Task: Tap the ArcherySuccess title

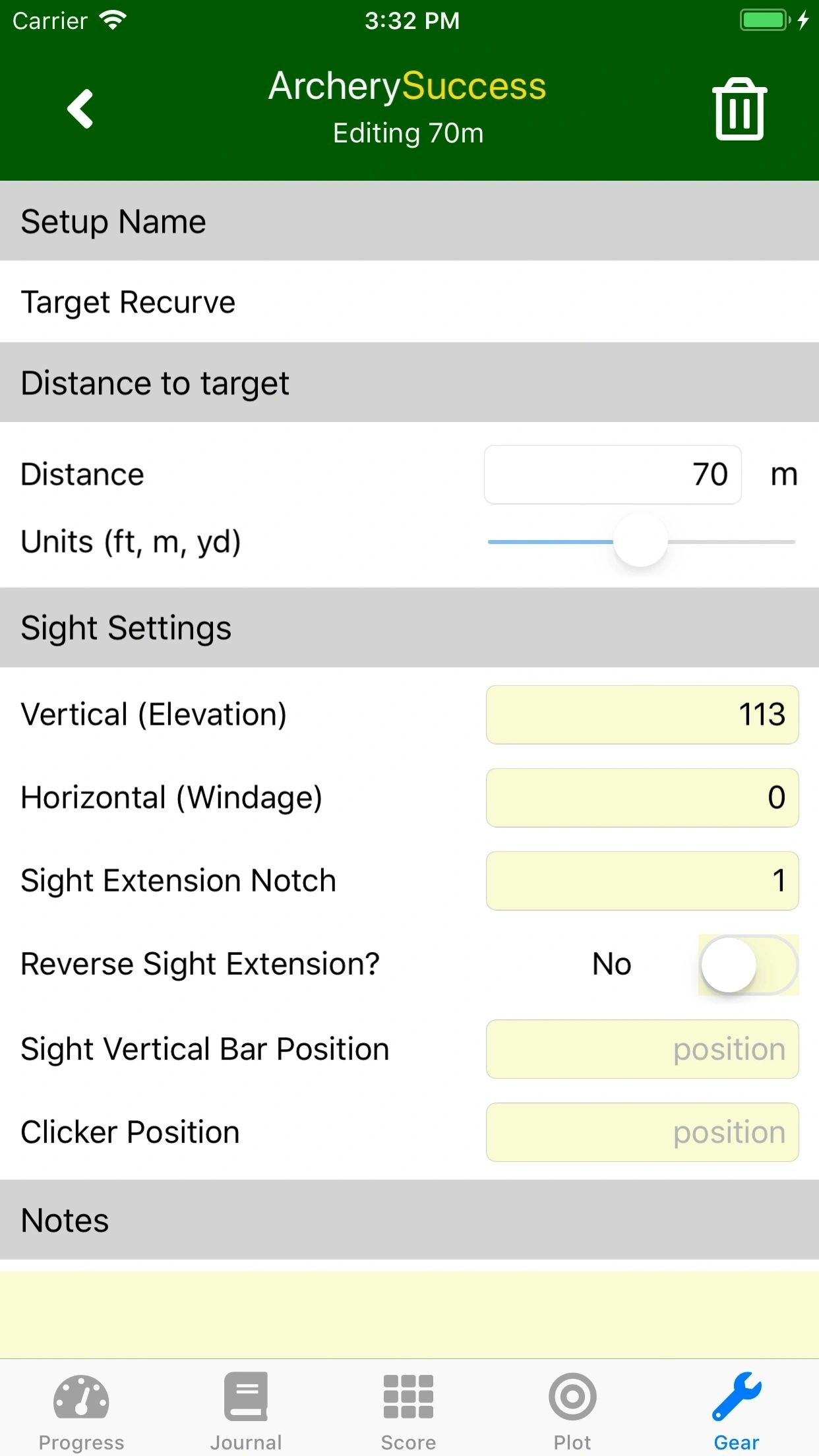Action: [408, 86]
